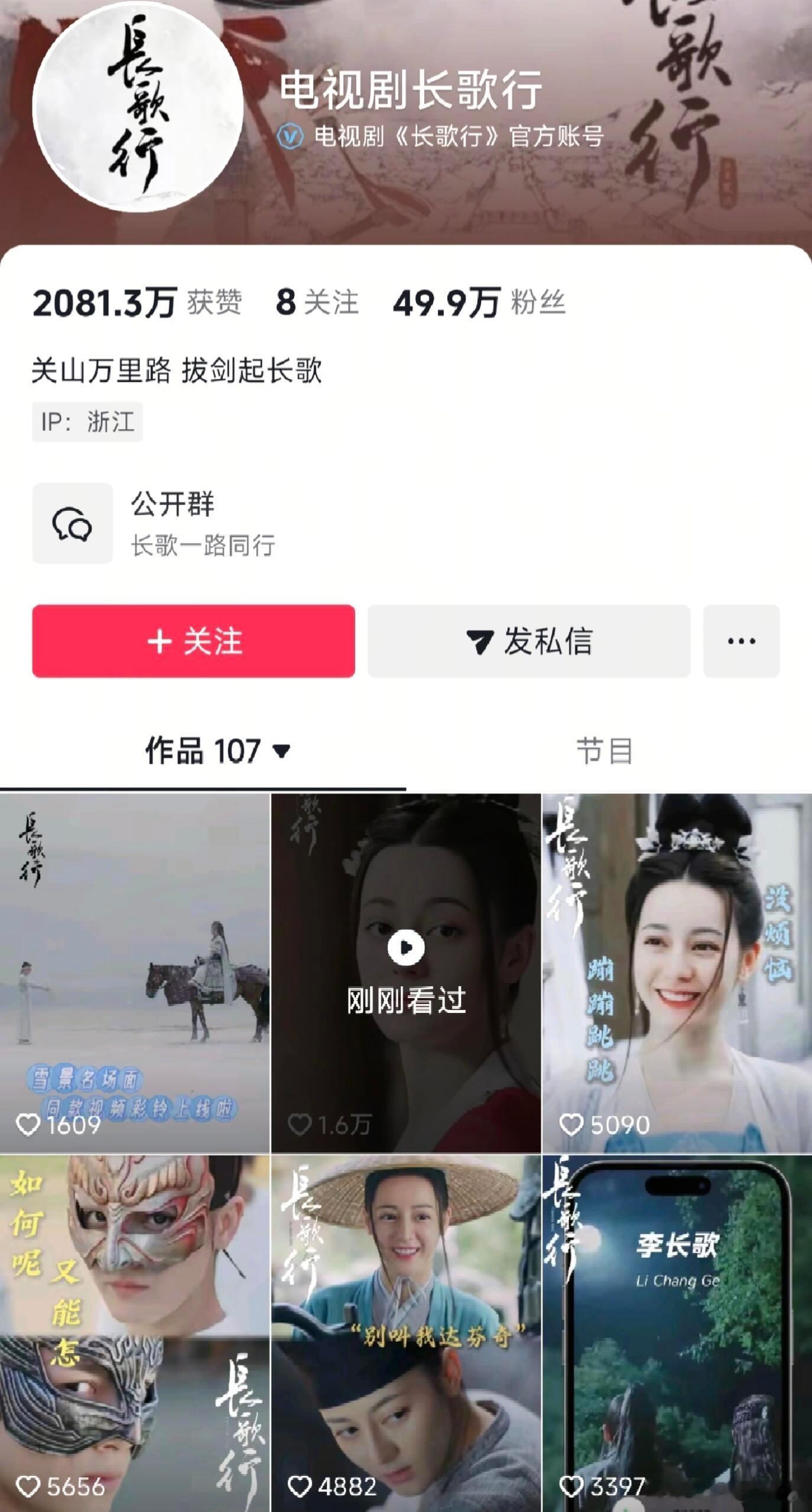Open the video with 5090 likes
812x1512 pixels.
click(x=677, y=972)
